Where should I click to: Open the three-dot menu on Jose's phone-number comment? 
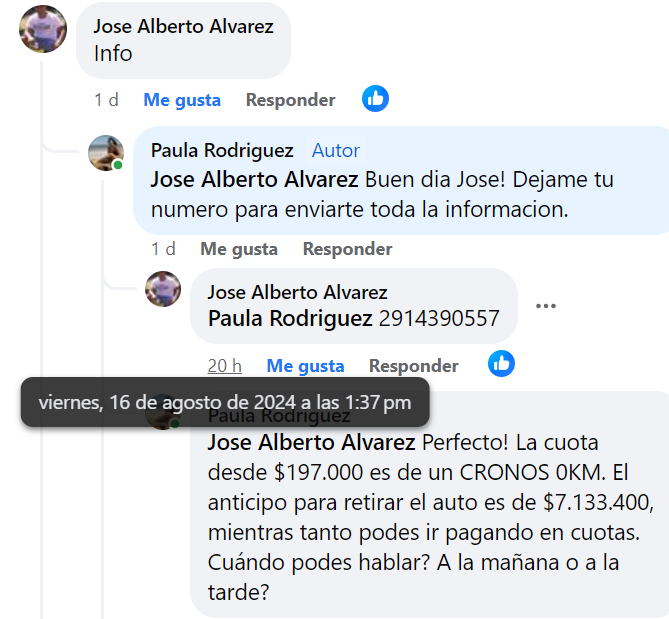pos(545,306)
